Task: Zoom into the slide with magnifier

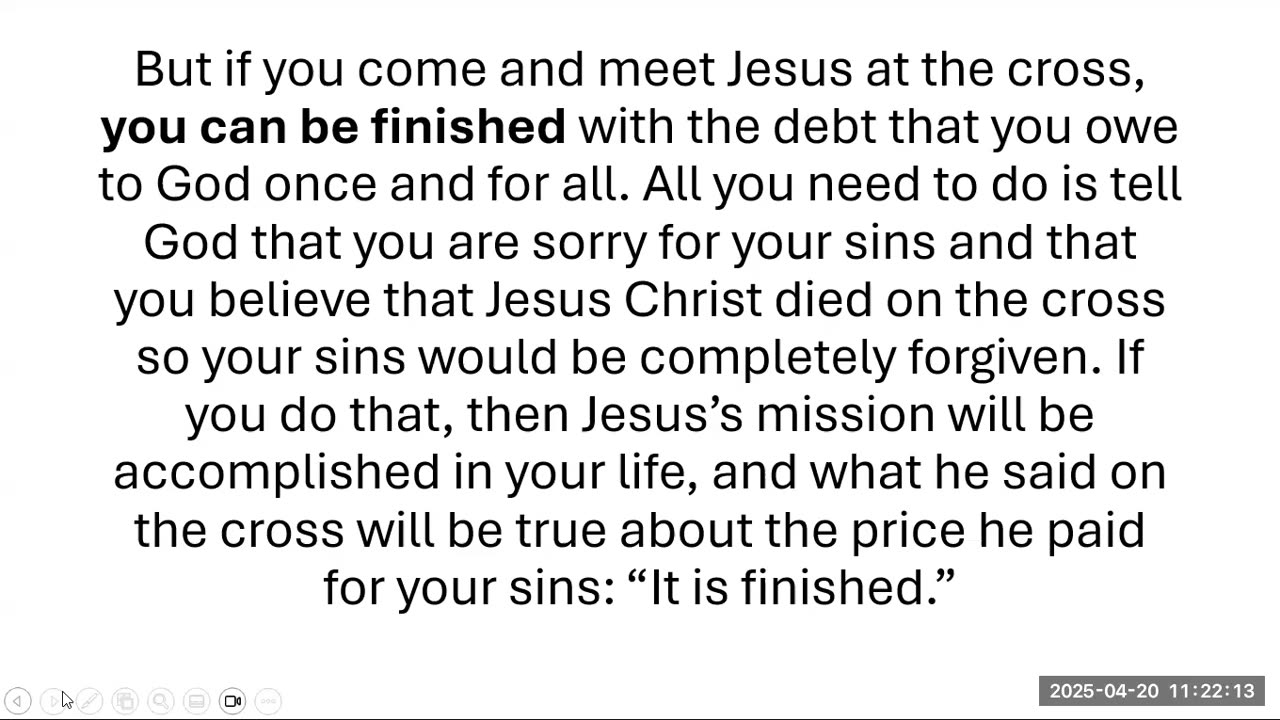Action: pyautogui.click(x=161, y=701)
